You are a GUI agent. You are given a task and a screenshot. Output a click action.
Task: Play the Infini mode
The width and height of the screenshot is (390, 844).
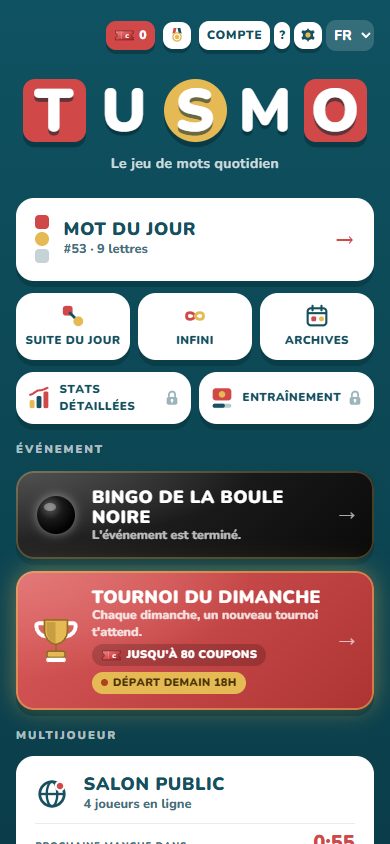coord(195,327)
